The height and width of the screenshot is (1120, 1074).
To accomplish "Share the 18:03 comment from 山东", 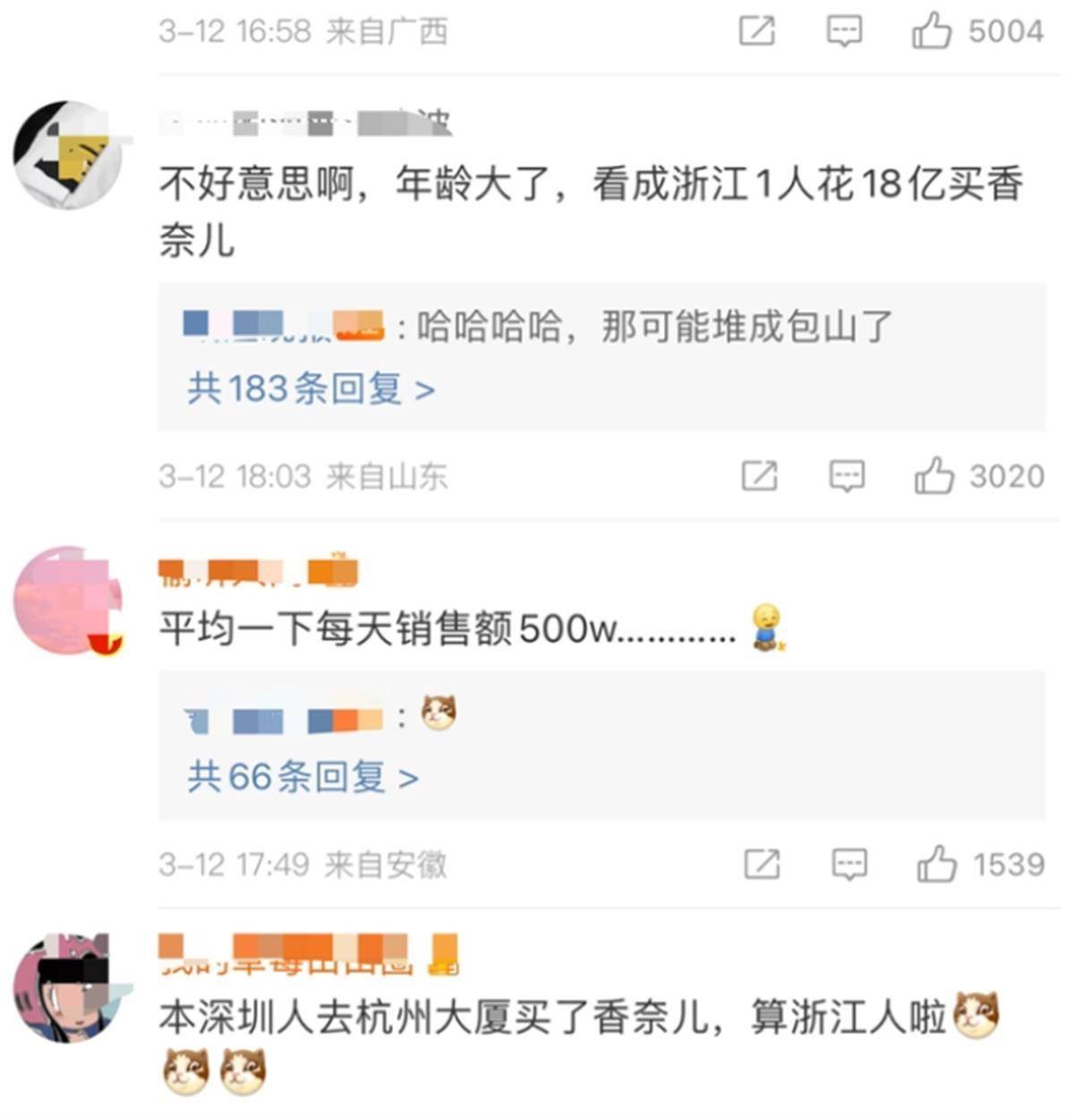I will [760, 475].
